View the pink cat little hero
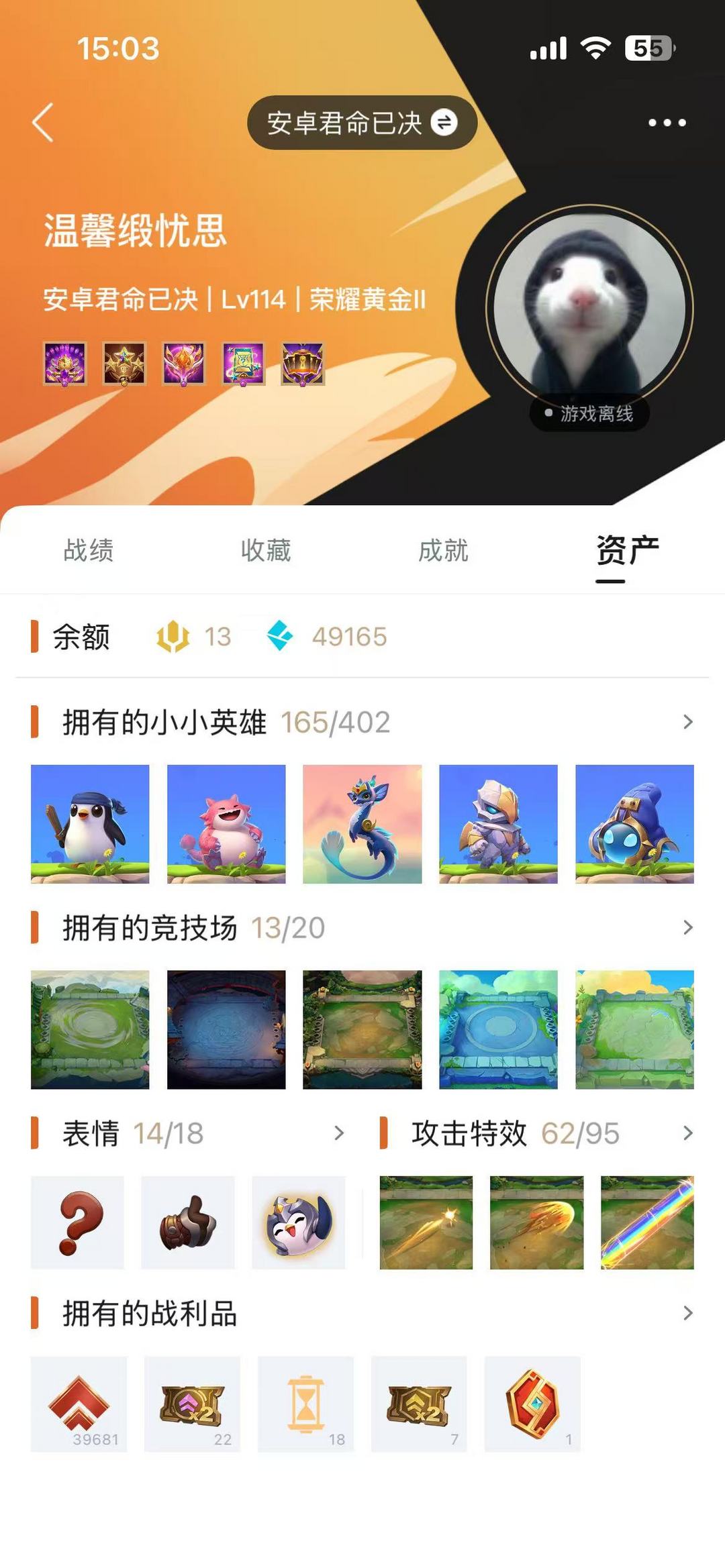 pos(226,824)
